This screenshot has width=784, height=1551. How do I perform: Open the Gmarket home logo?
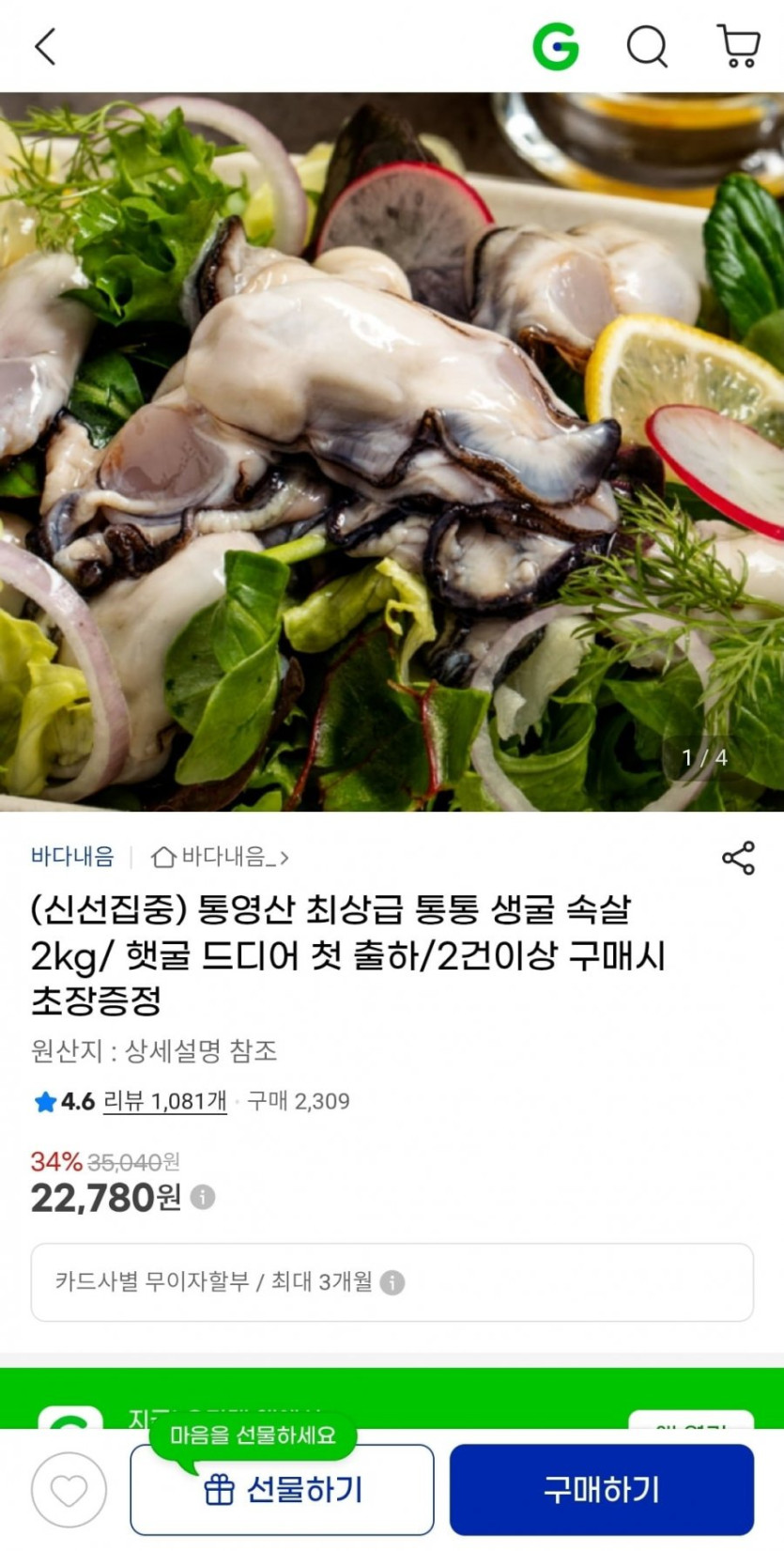click(556, 46)
